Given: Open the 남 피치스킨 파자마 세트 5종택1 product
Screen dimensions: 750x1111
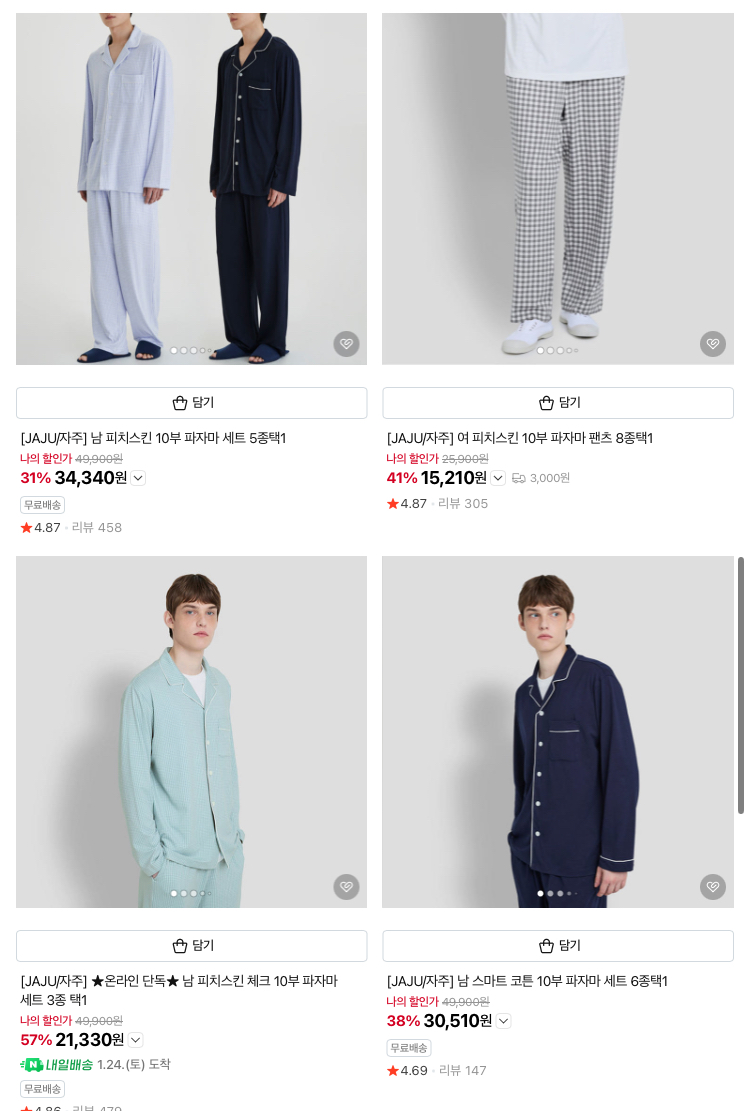Looking at the screenshot, I should [153, 438].
